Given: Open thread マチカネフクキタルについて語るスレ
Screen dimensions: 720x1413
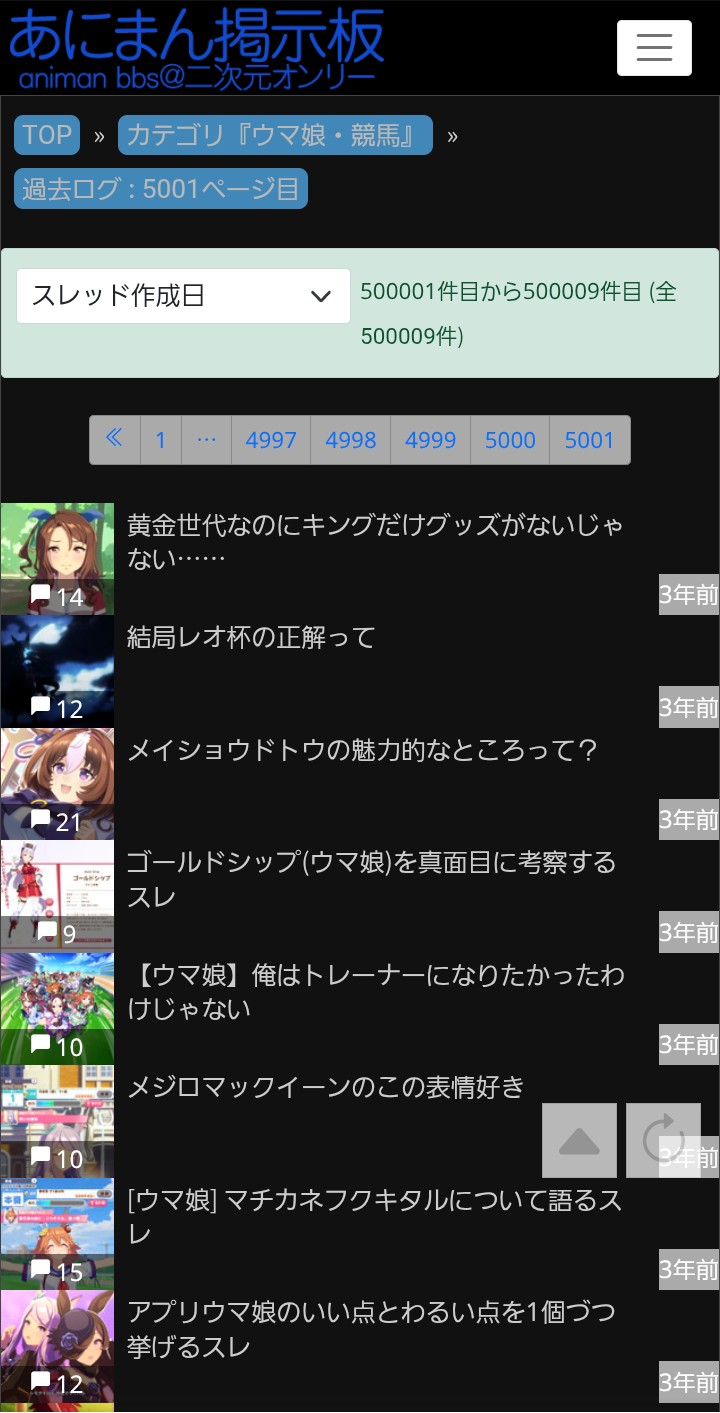Looking at the screenshot, I should click(x=375, y=1217).
